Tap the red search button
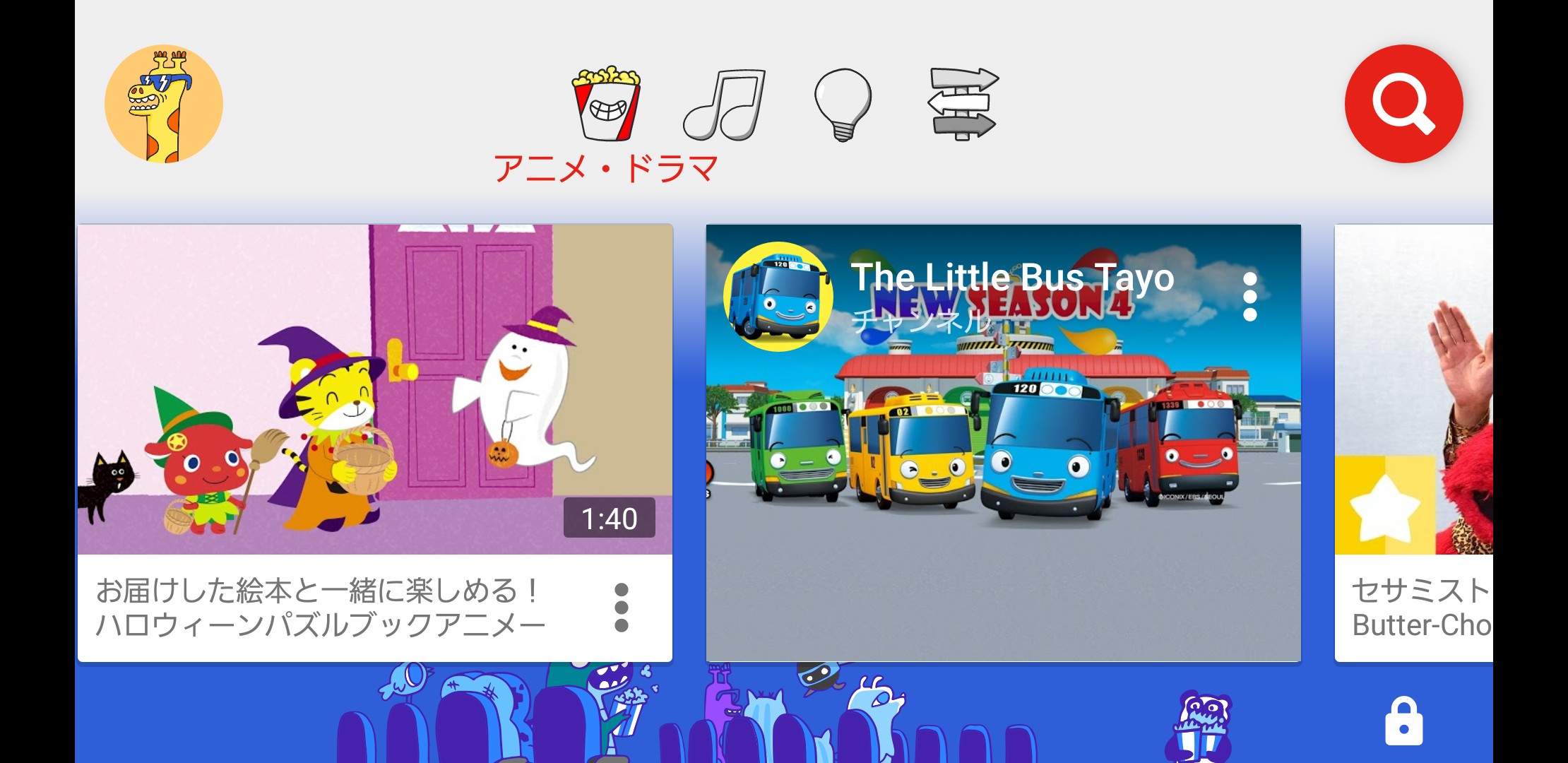1568x763 pixels. (x=1403, y=104)
